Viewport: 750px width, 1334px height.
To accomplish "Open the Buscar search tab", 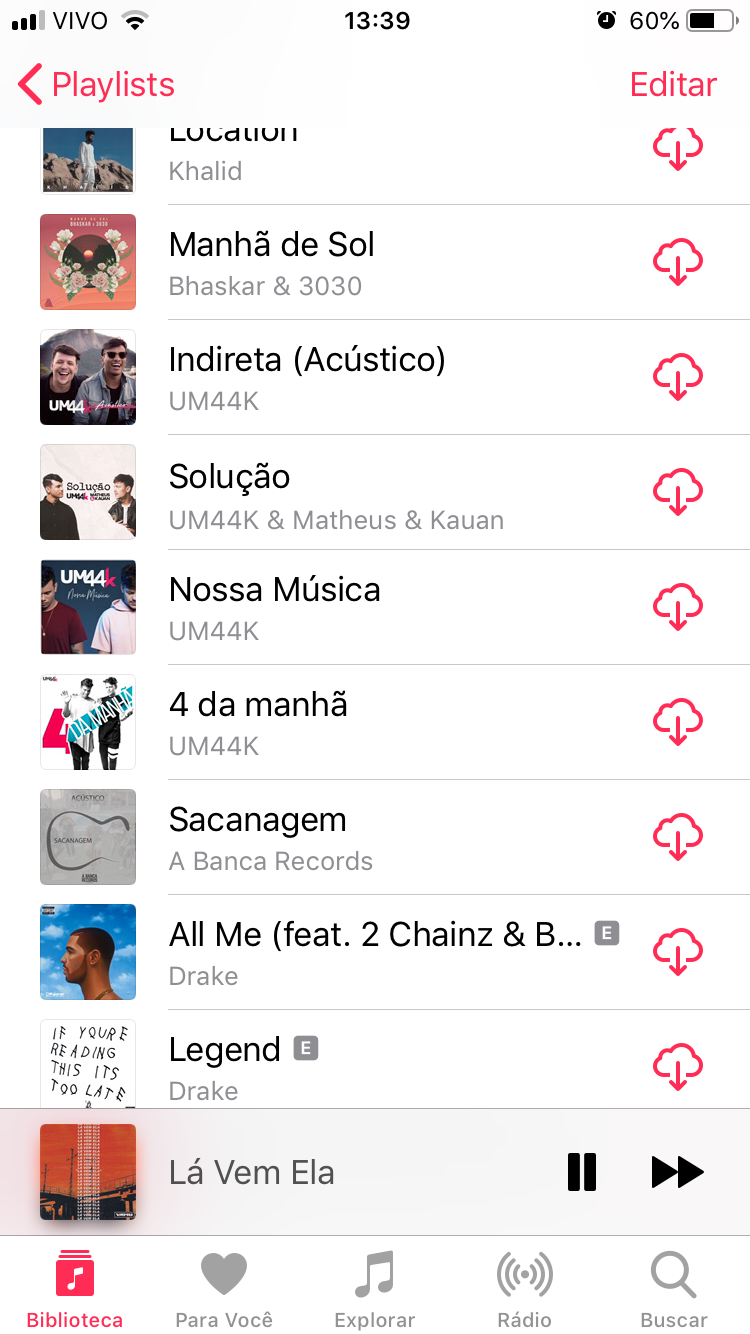I will (674, 1290).
